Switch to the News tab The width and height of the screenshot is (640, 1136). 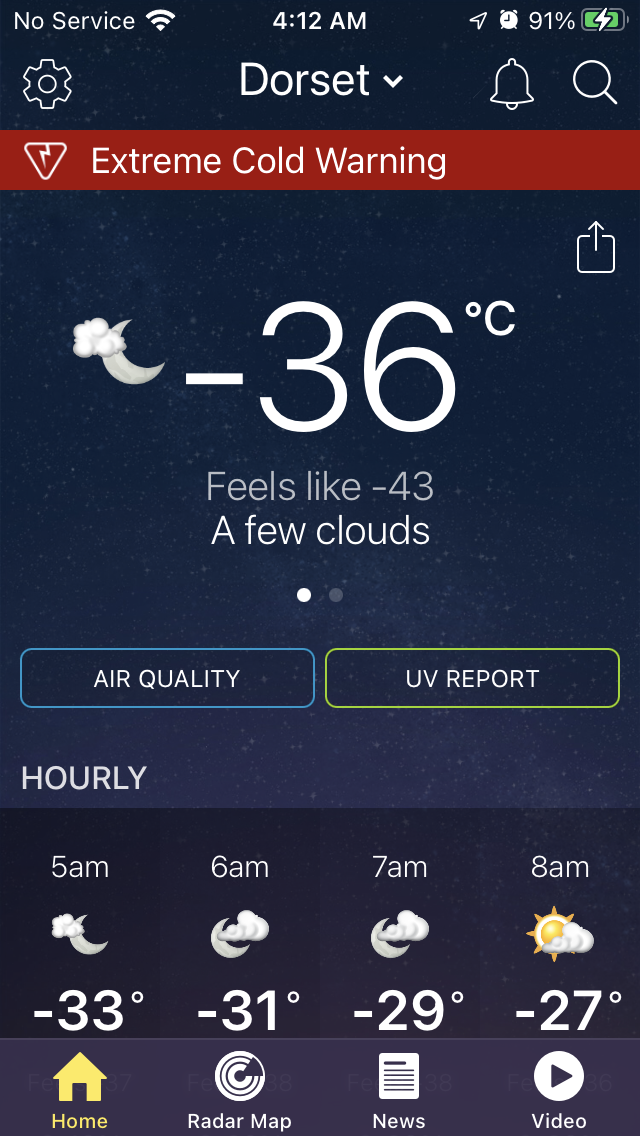(399, 1090)
